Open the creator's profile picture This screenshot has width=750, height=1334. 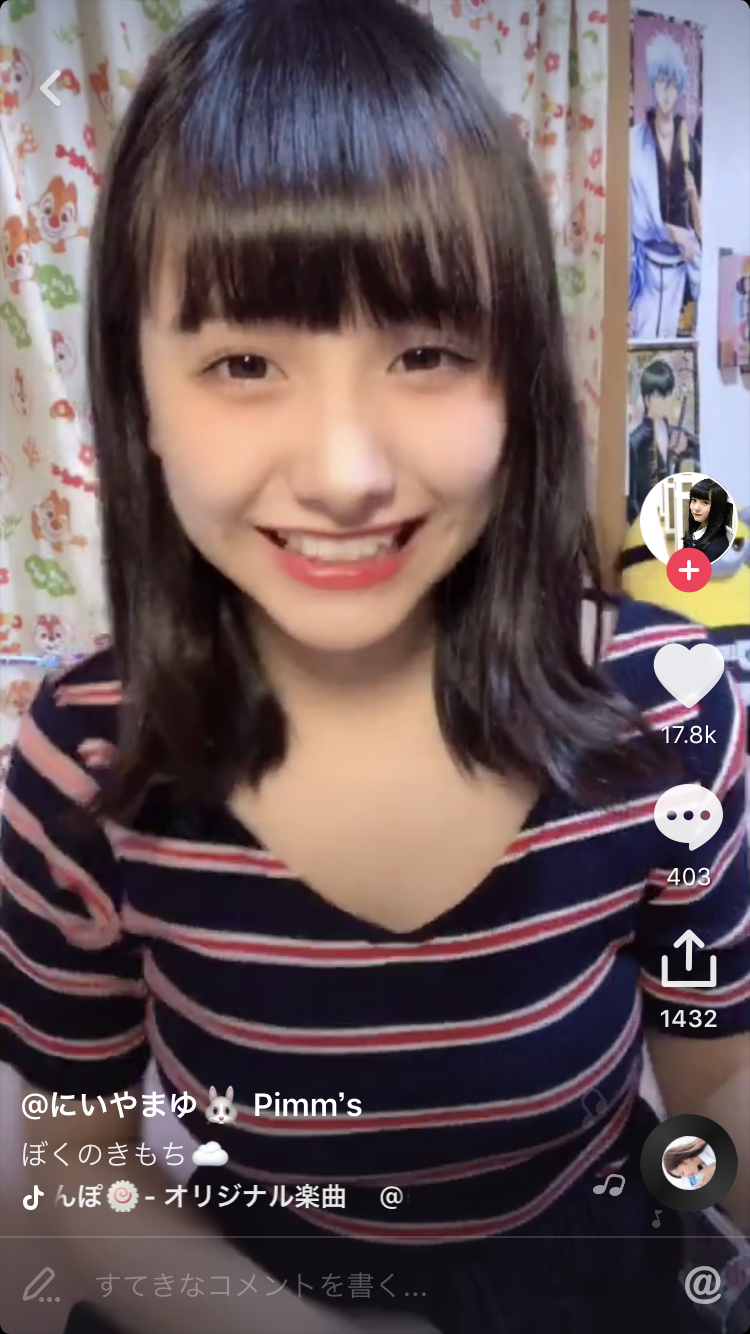coord(688,518)
